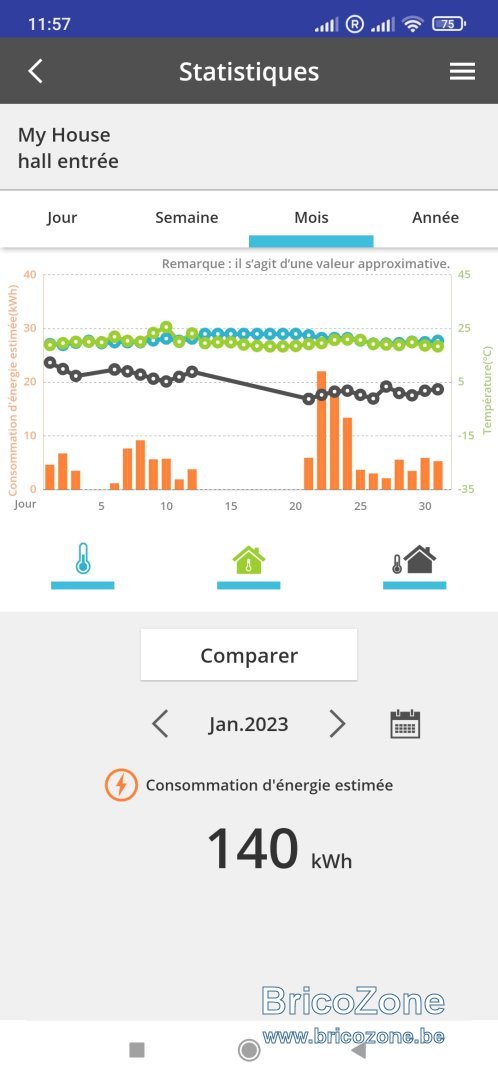The image size is (498, 1080).
Task: Open recent apps with the square button
Action: (137, 1050)
